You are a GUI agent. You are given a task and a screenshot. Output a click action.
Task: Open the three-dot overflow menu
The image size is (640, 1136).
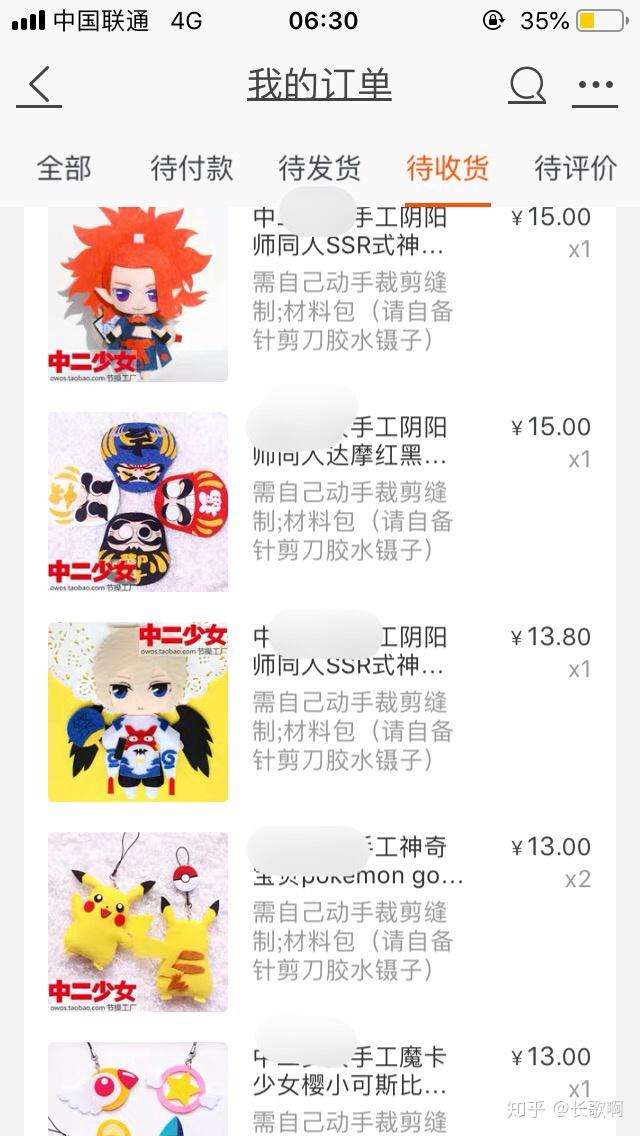click(x=595, y=86)
